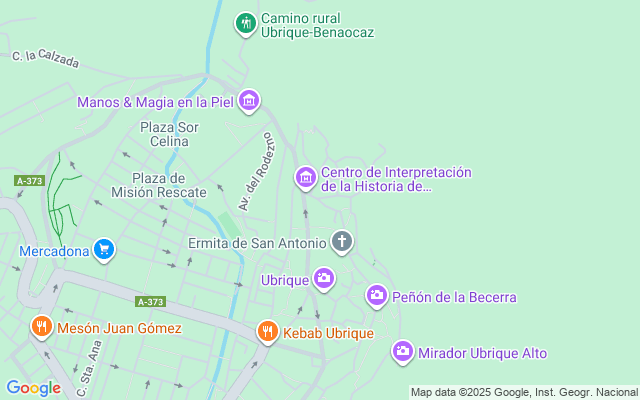Tap the Ermita de San Antonio church marker
The height and width of the screenshot is (400, 640).
click(342, 241)
